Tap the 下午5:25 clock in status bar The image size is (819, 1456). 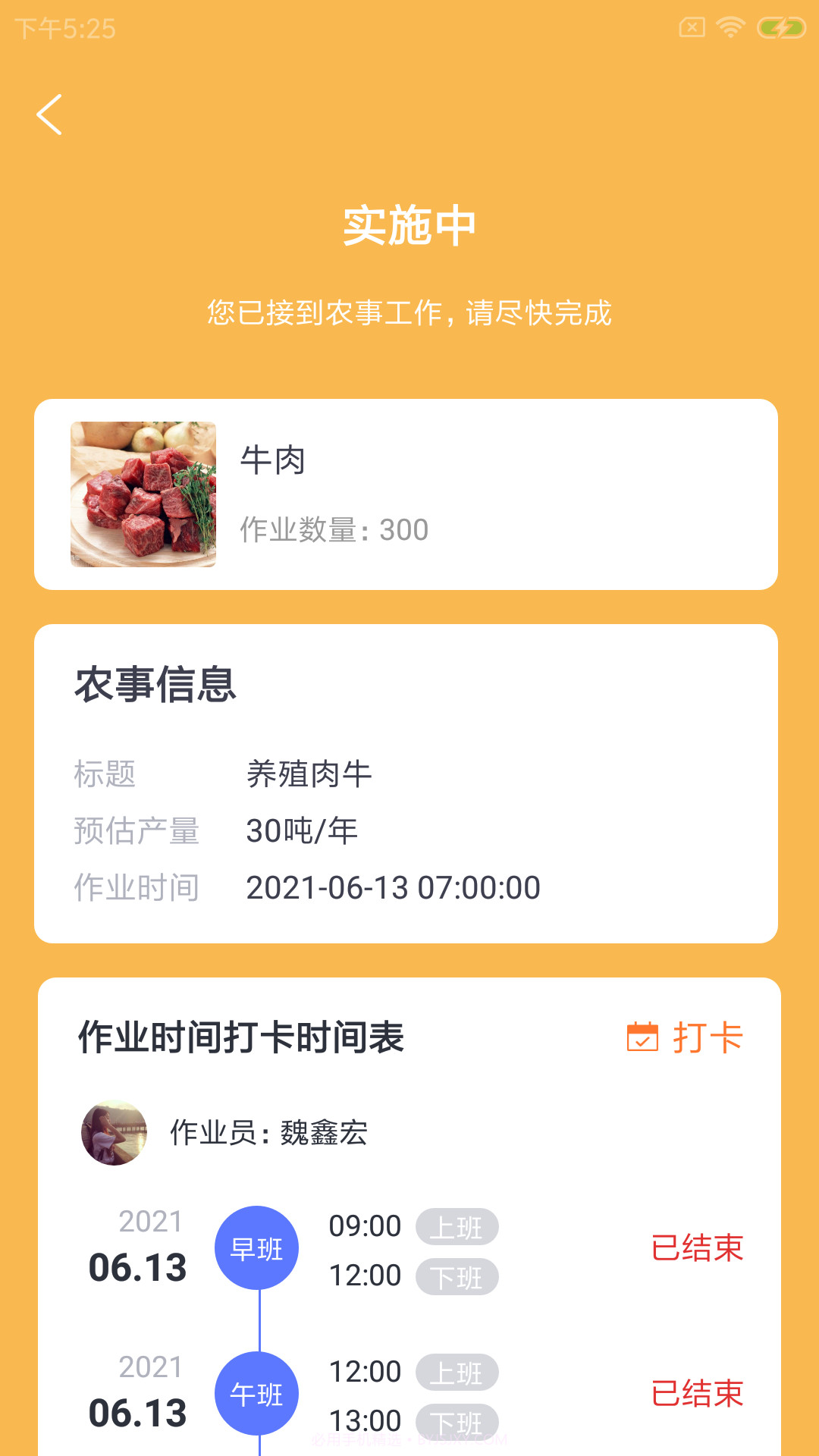click(64, 29)
